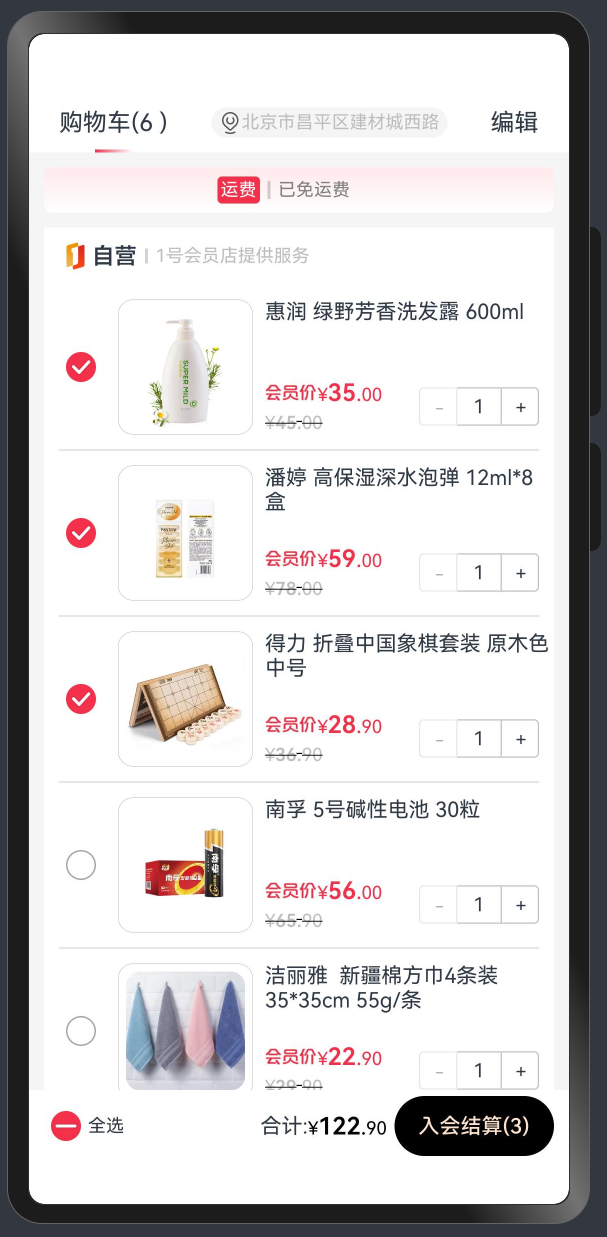607x1237 pixels.
Task: Decrease quantity of 洁丽雅 棉方巾
Action: point(439,1071)
